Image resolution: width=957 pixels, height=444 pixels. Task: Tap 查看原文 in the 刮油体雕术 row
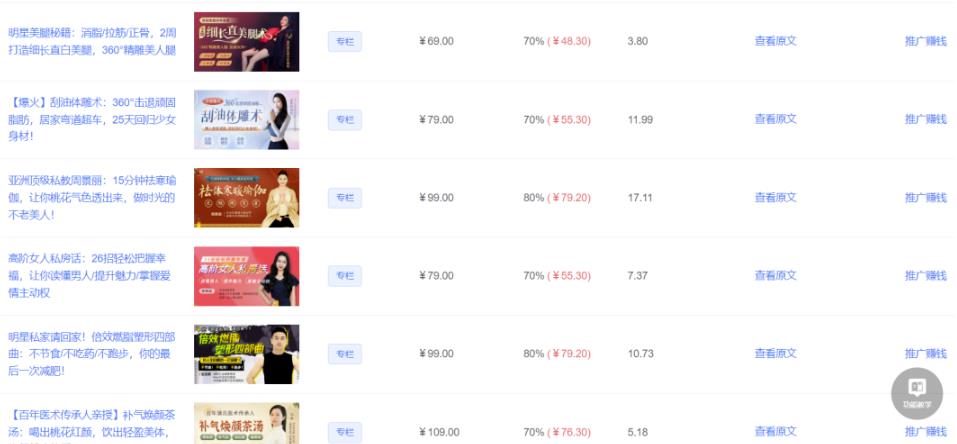coord(775,119)
